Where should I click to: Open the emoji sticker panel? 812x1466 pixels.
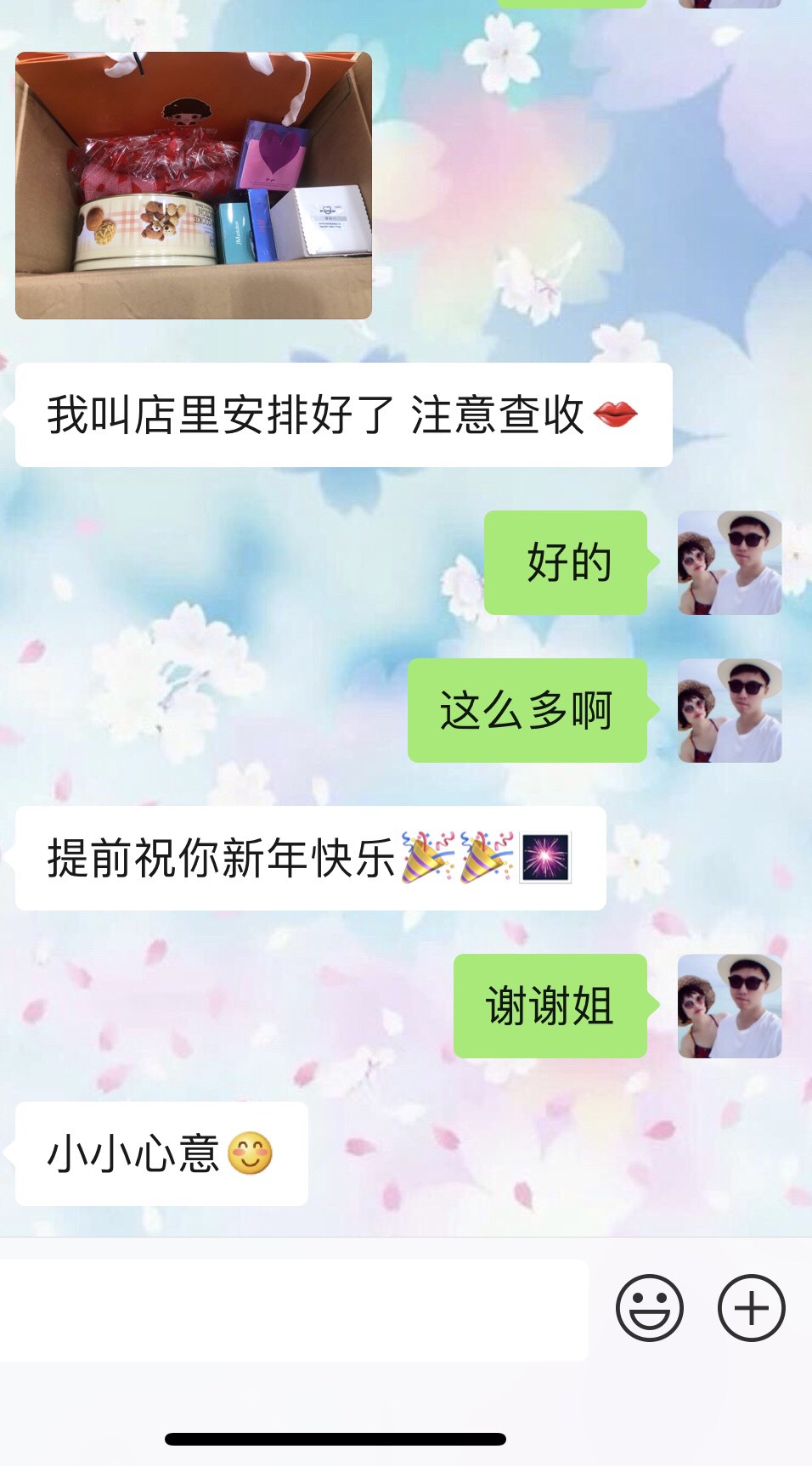tap(649, 1308)
